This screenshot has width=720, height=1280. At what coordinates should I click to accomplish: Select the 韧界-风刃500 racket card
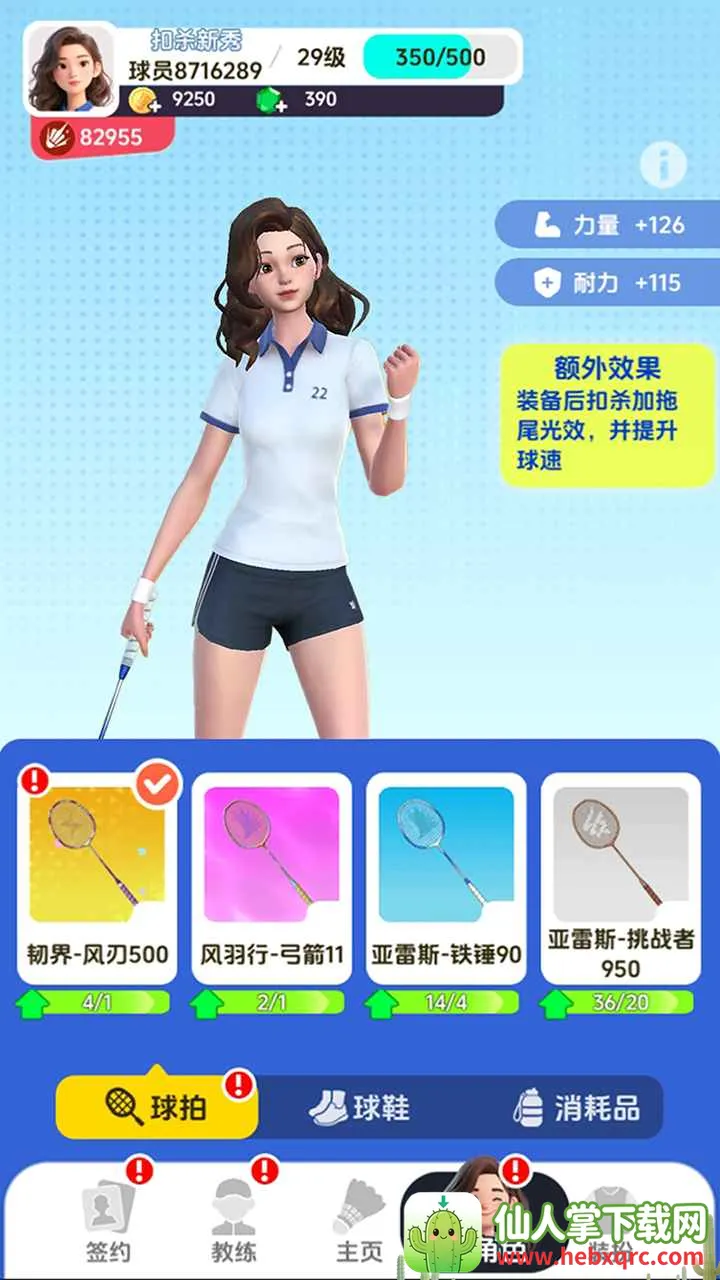(97, 870)
